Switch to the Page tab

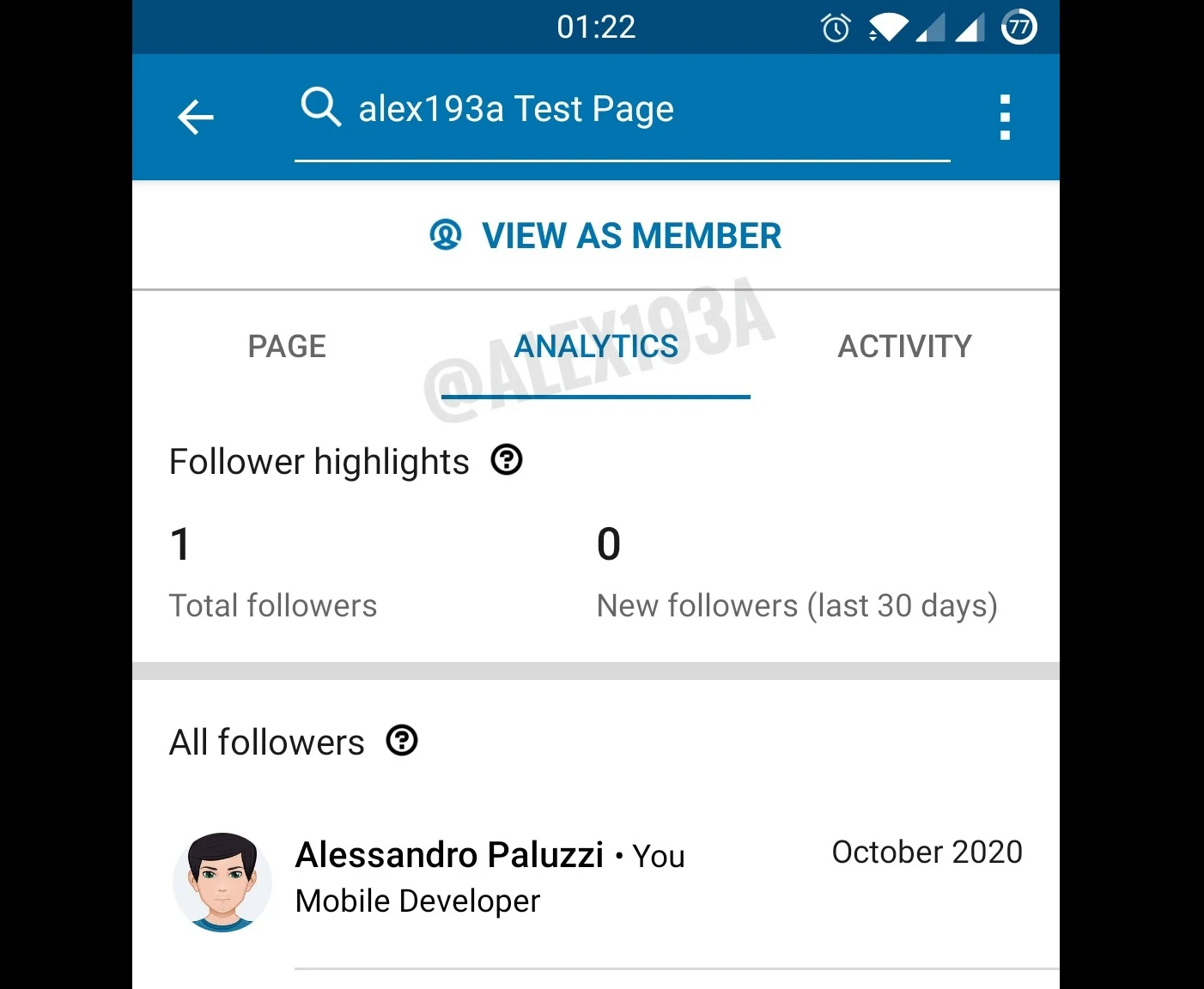click(287, 347)
